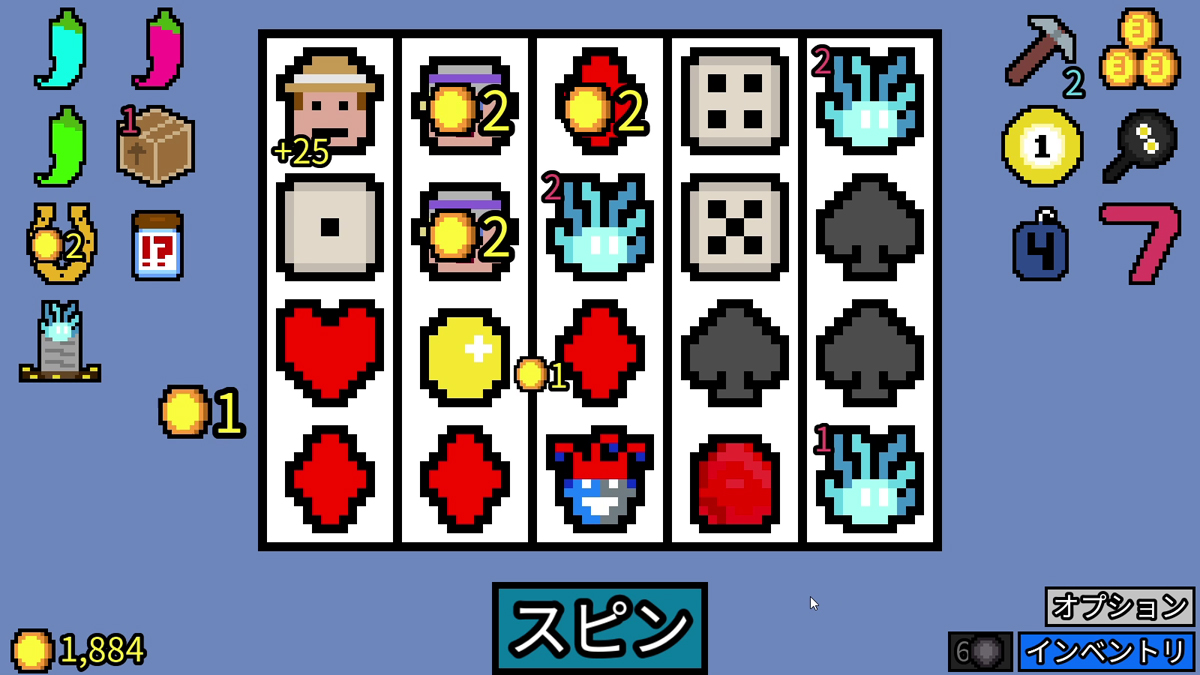Inspect the cardboard box item

pos(156,146)
